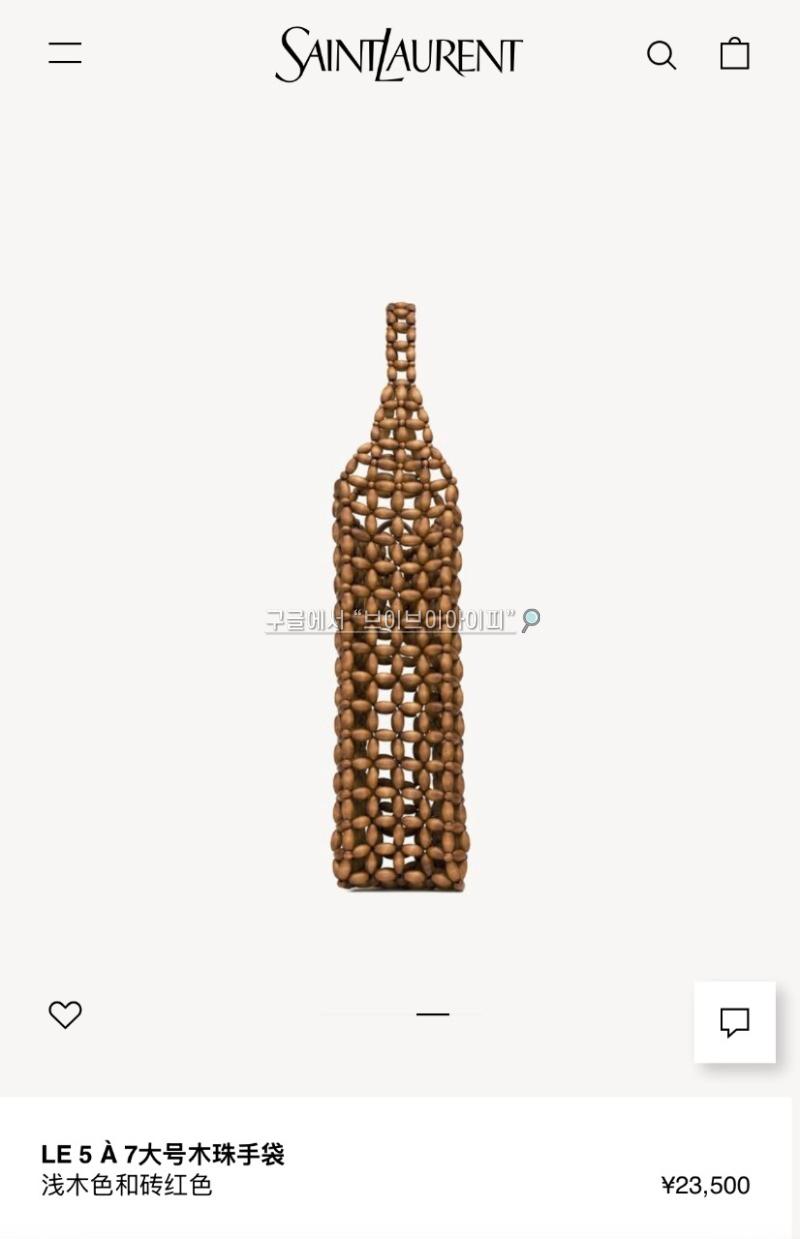View the shopping bag
This screenshot has width=800, height=1239.
(735, 54)
